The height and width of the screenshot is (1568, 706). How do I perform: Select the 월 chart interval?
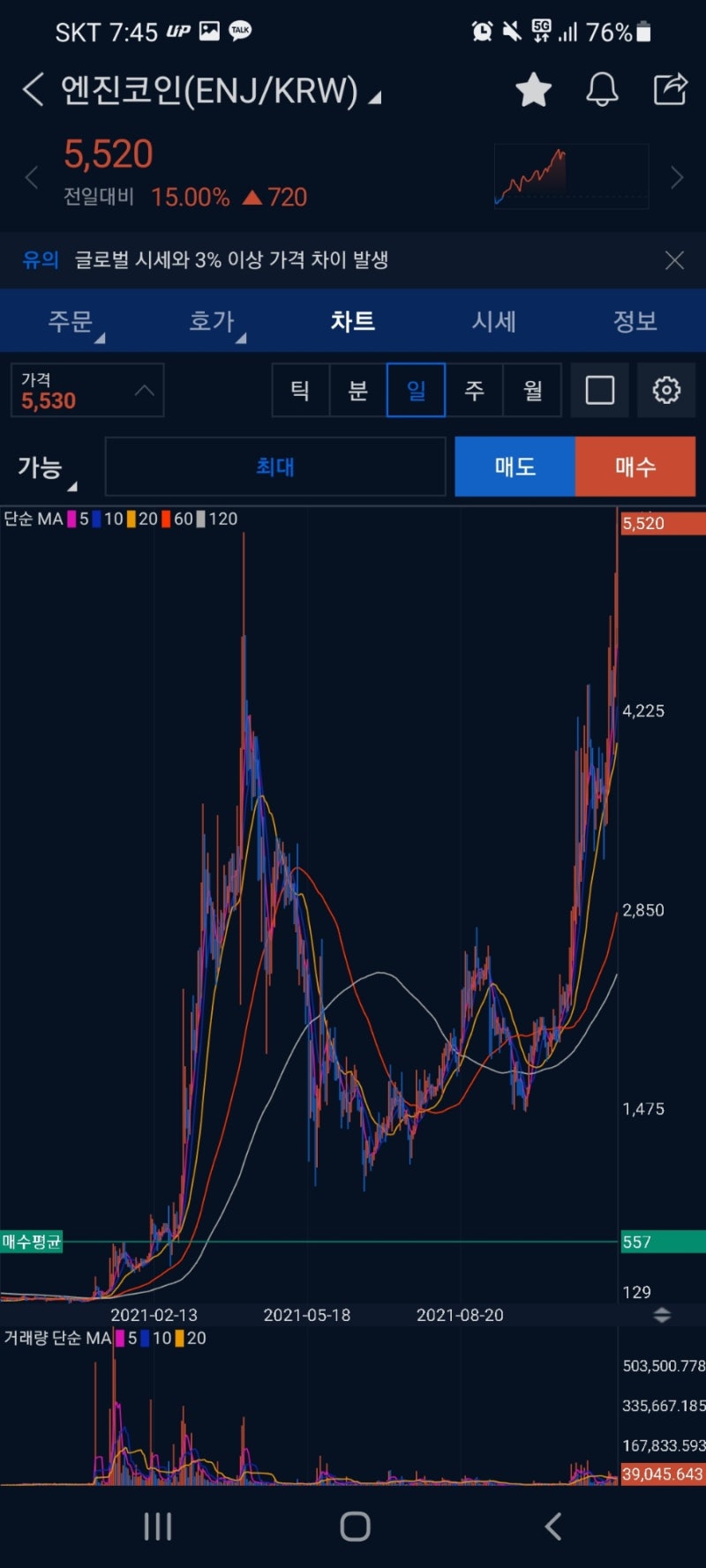[x=532, y=390]
